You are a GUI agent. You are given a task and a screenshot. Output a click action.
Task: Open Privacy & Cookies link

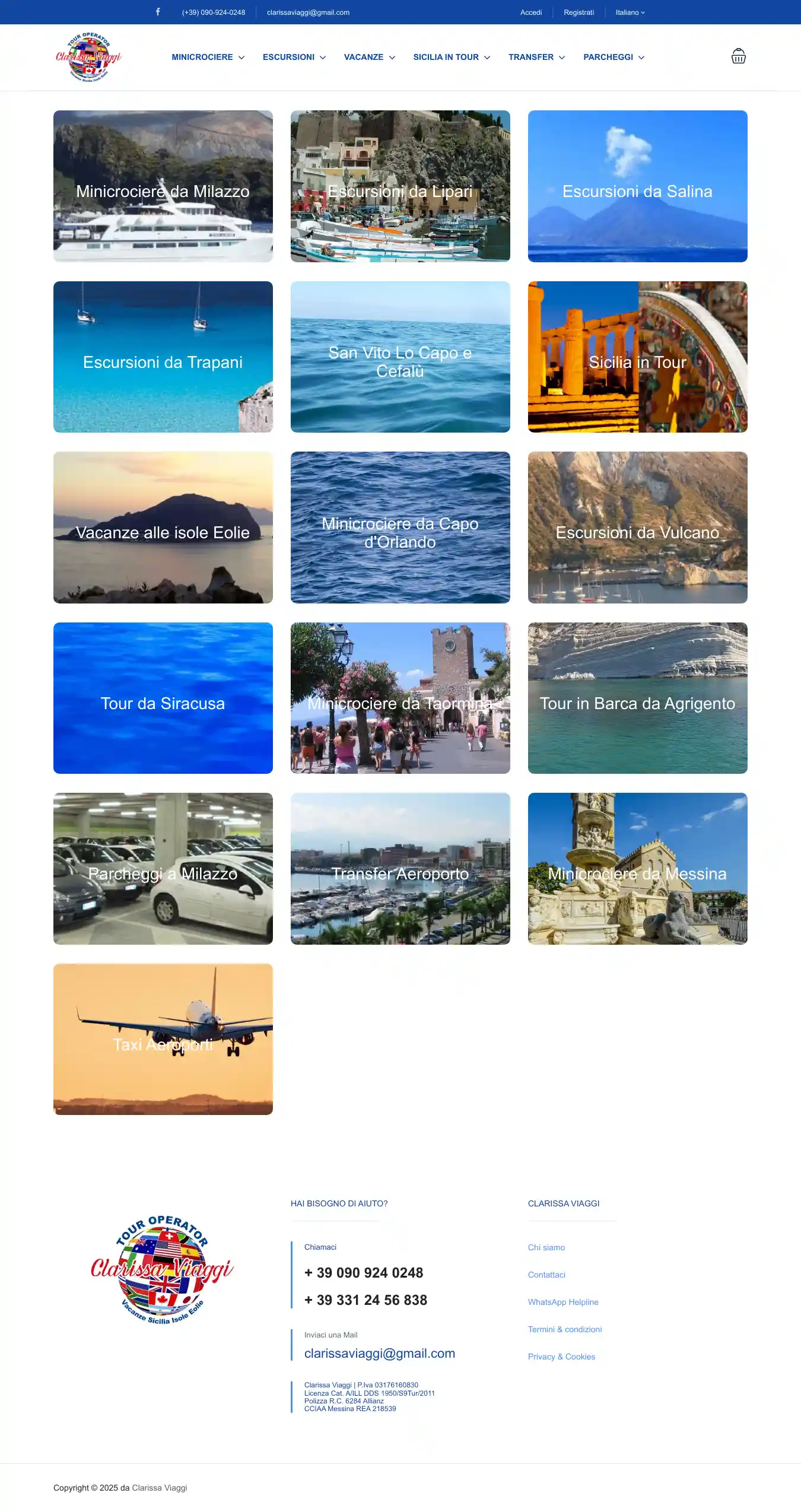[561, 1357]
